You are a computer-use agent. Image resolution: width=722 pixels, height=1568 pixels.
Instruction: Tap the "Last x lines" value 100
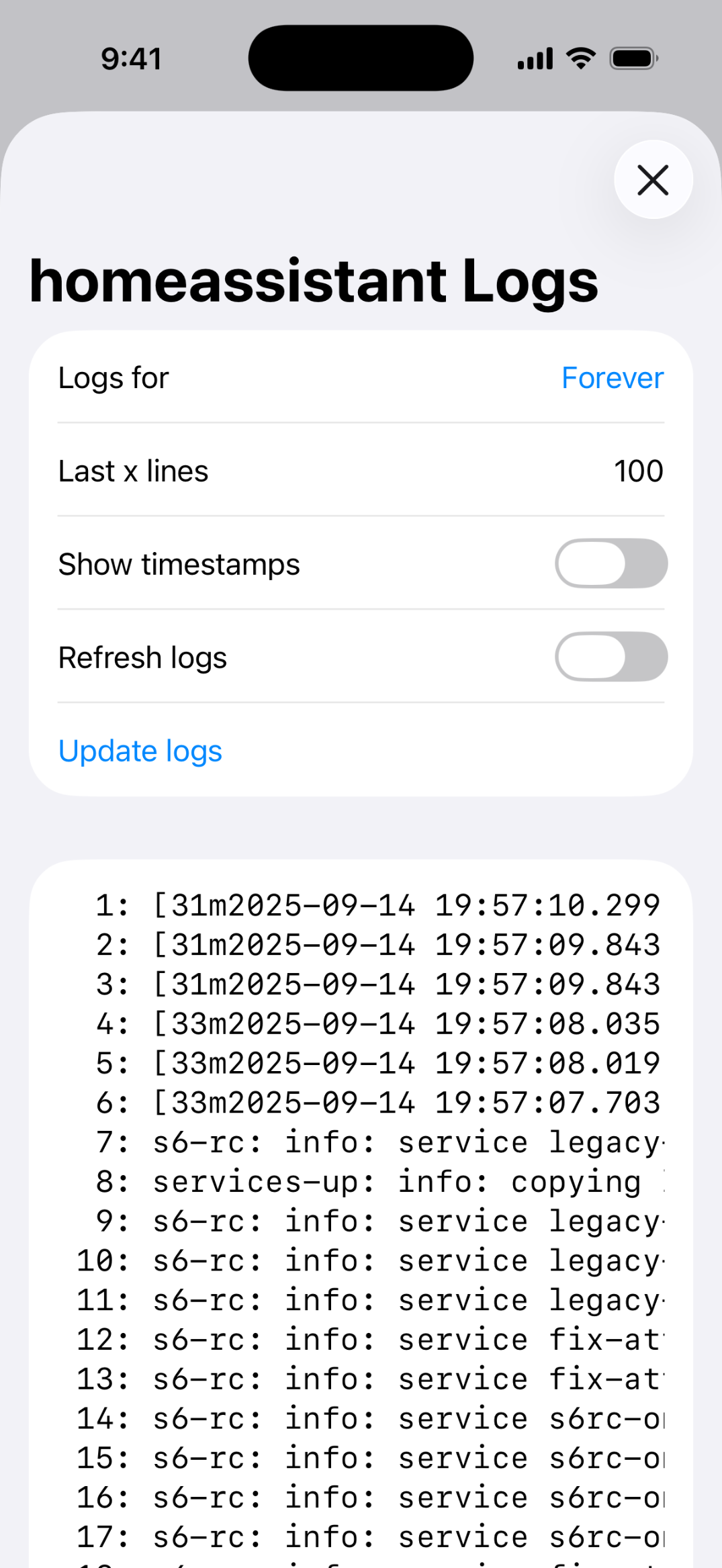point(639,470)
